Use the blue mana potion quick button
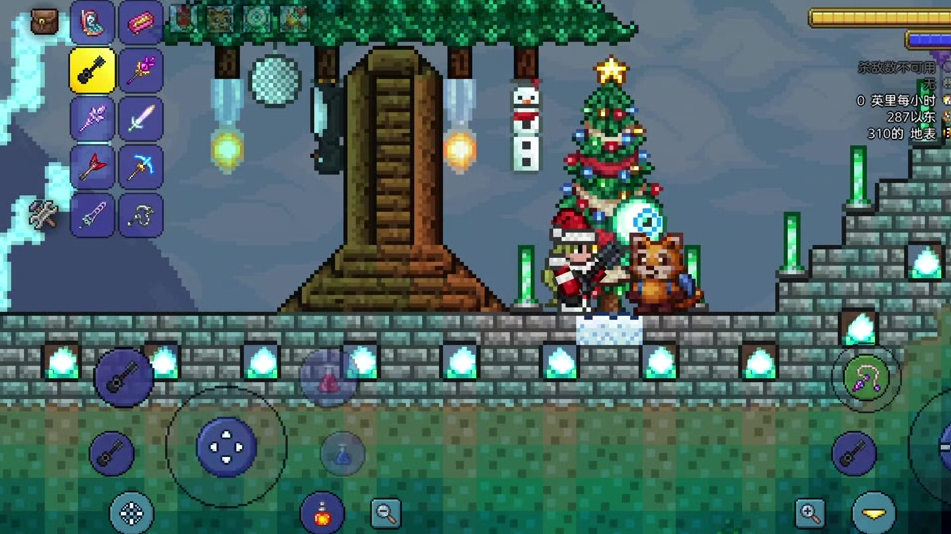 coord(342,454)
